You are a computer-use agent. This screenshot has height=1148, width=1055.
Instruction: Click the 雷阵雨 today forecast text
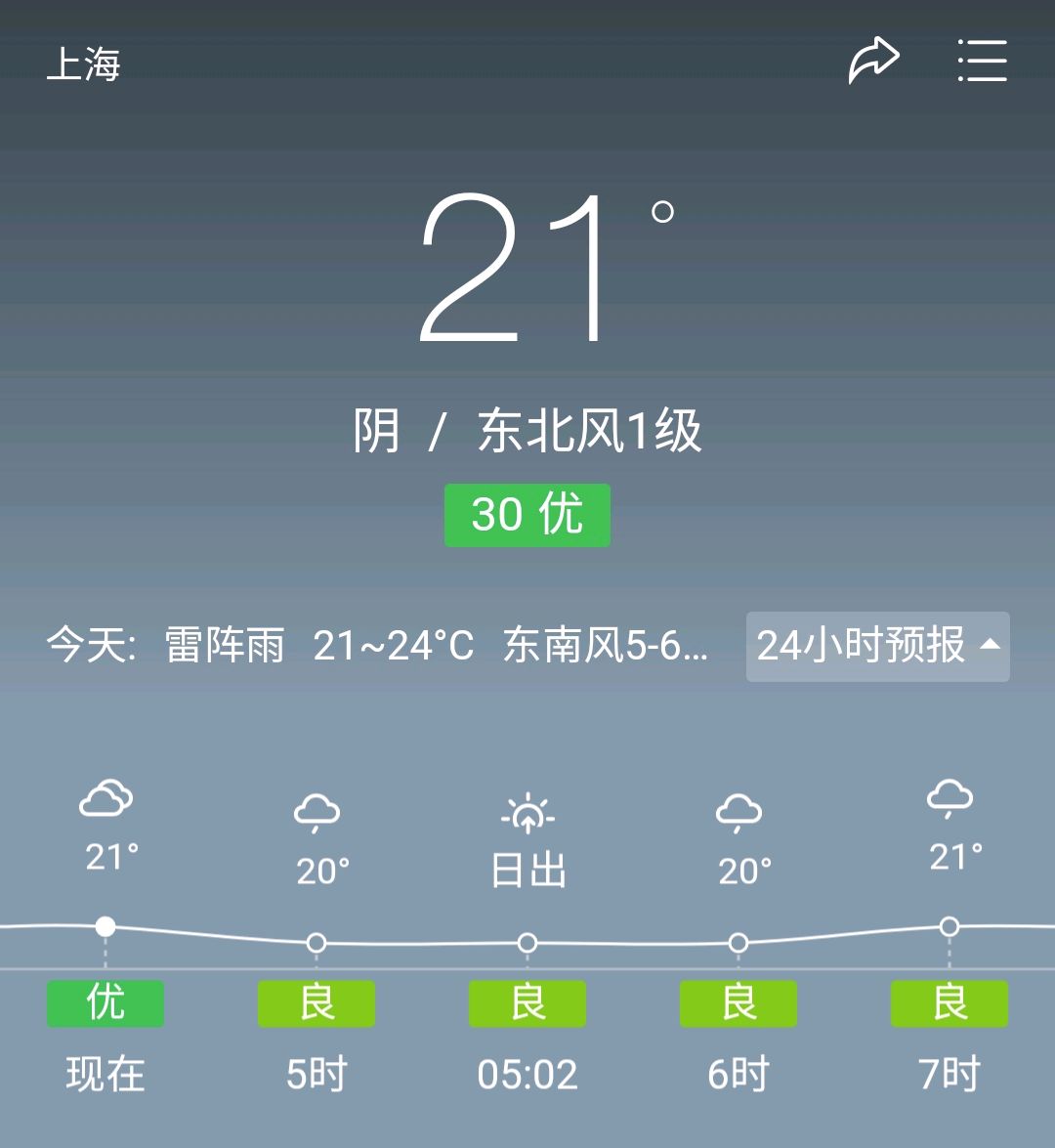[x=224, y=646]
